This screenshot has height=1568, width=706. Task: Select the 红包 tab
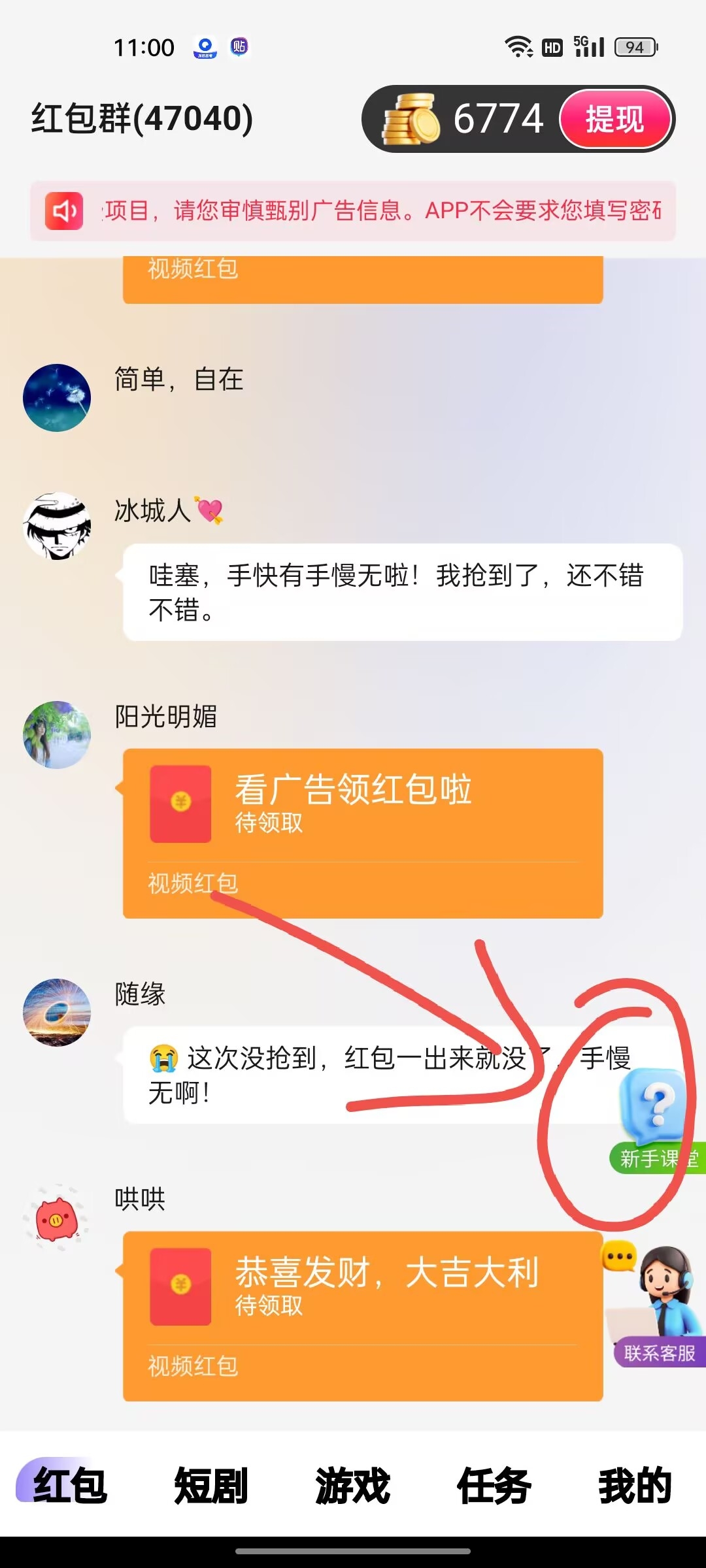point(70,1486)
